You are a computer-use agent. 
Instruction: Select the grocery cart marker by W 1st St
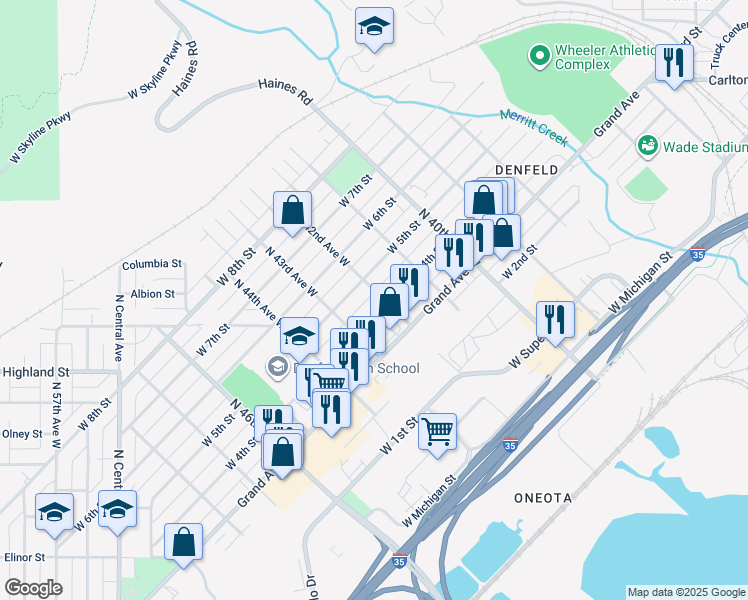click(x=437, y=432)
